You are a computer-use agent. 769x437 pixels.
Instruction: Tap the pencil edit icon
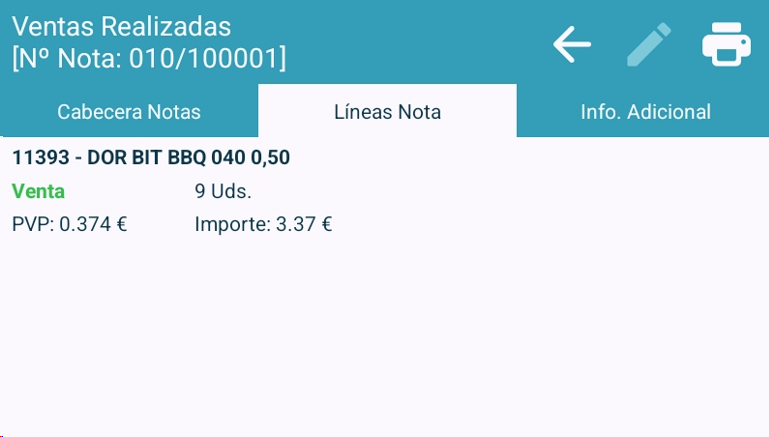[x=649, y=45]
